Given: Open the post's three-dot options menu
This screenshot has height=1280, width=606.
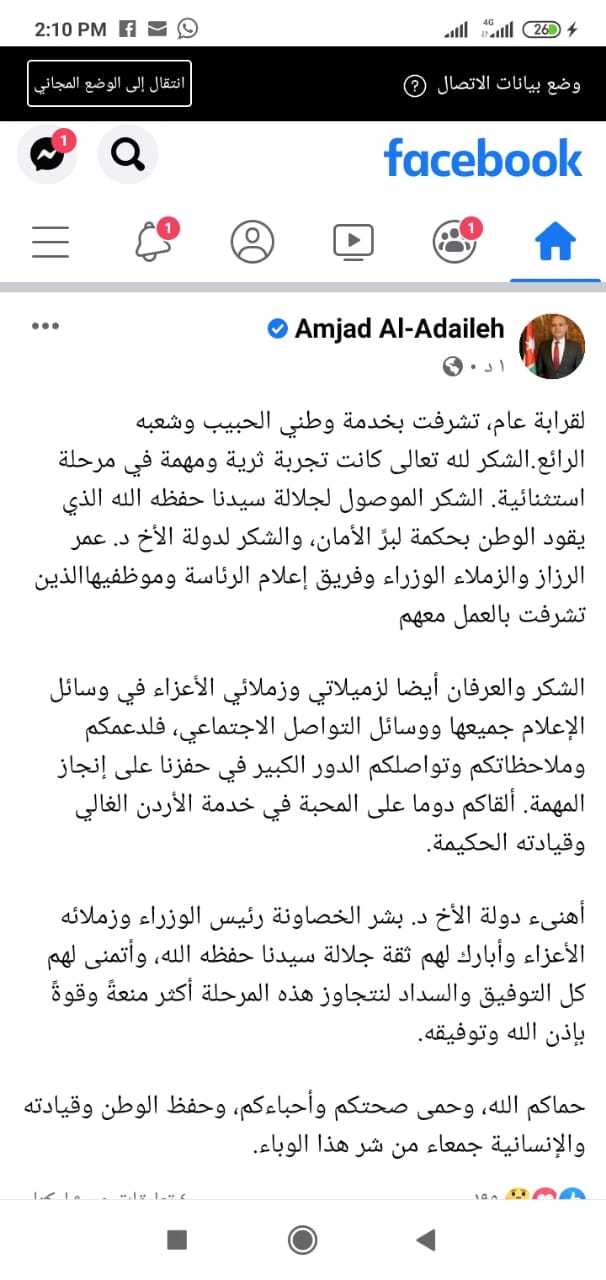Looking at the screenshot, I should click(46, 327).
